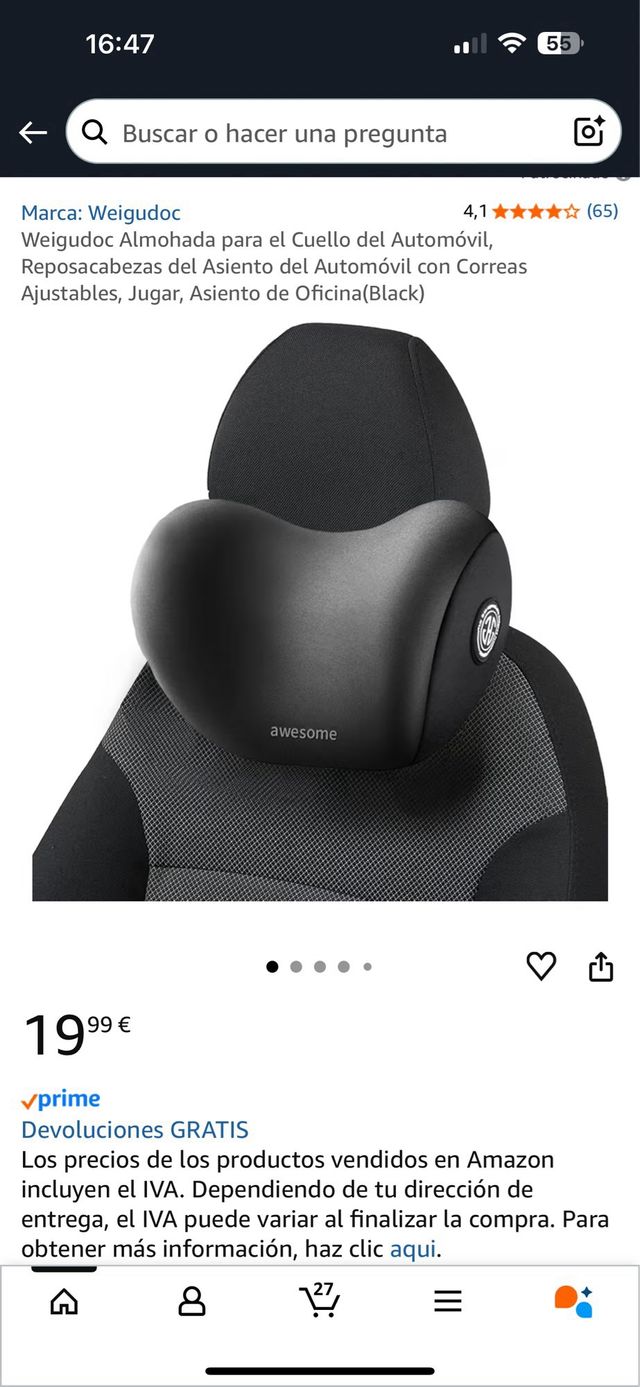Open the 'Marca: Weigudoc' brand link

point(101,213)
